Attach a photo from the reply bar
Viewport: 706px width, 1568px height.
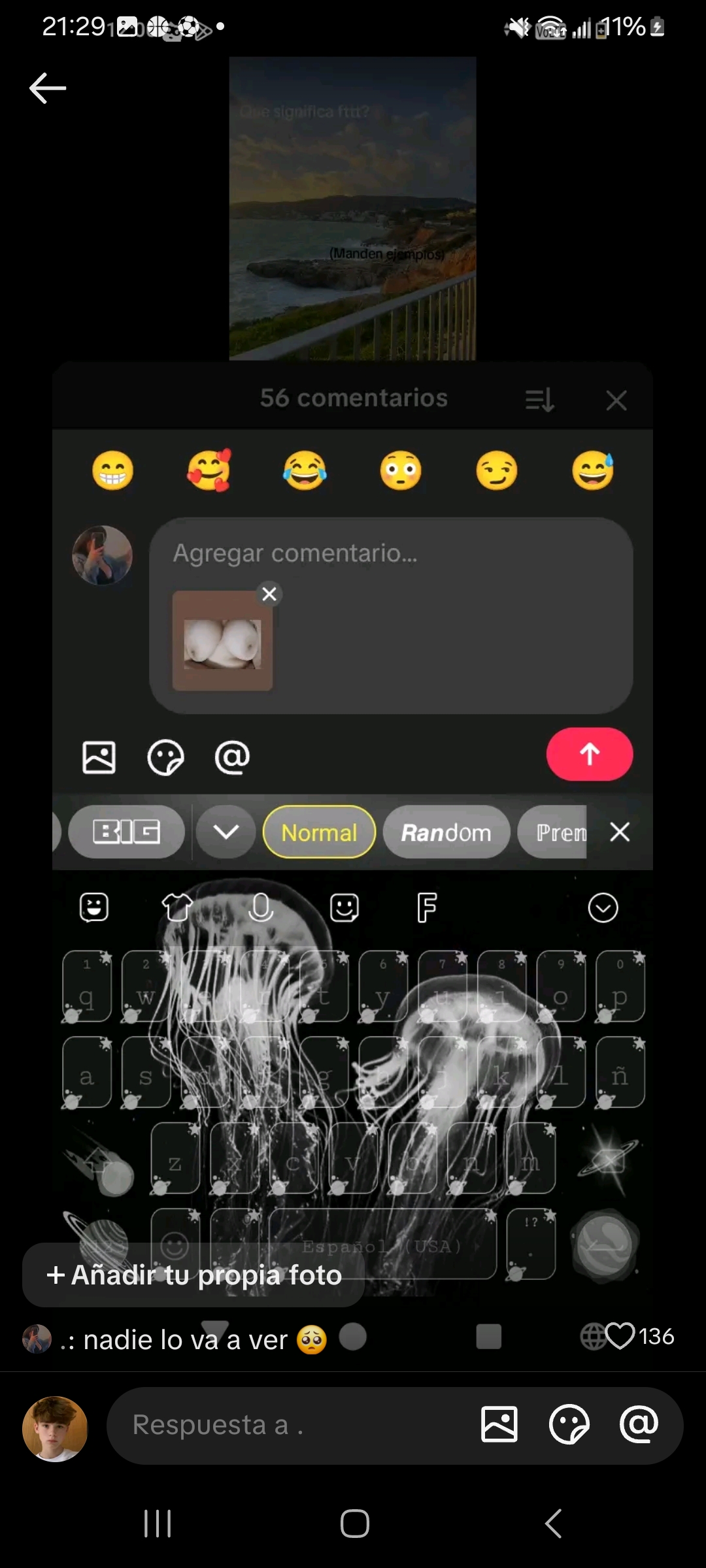(499, 1424)
